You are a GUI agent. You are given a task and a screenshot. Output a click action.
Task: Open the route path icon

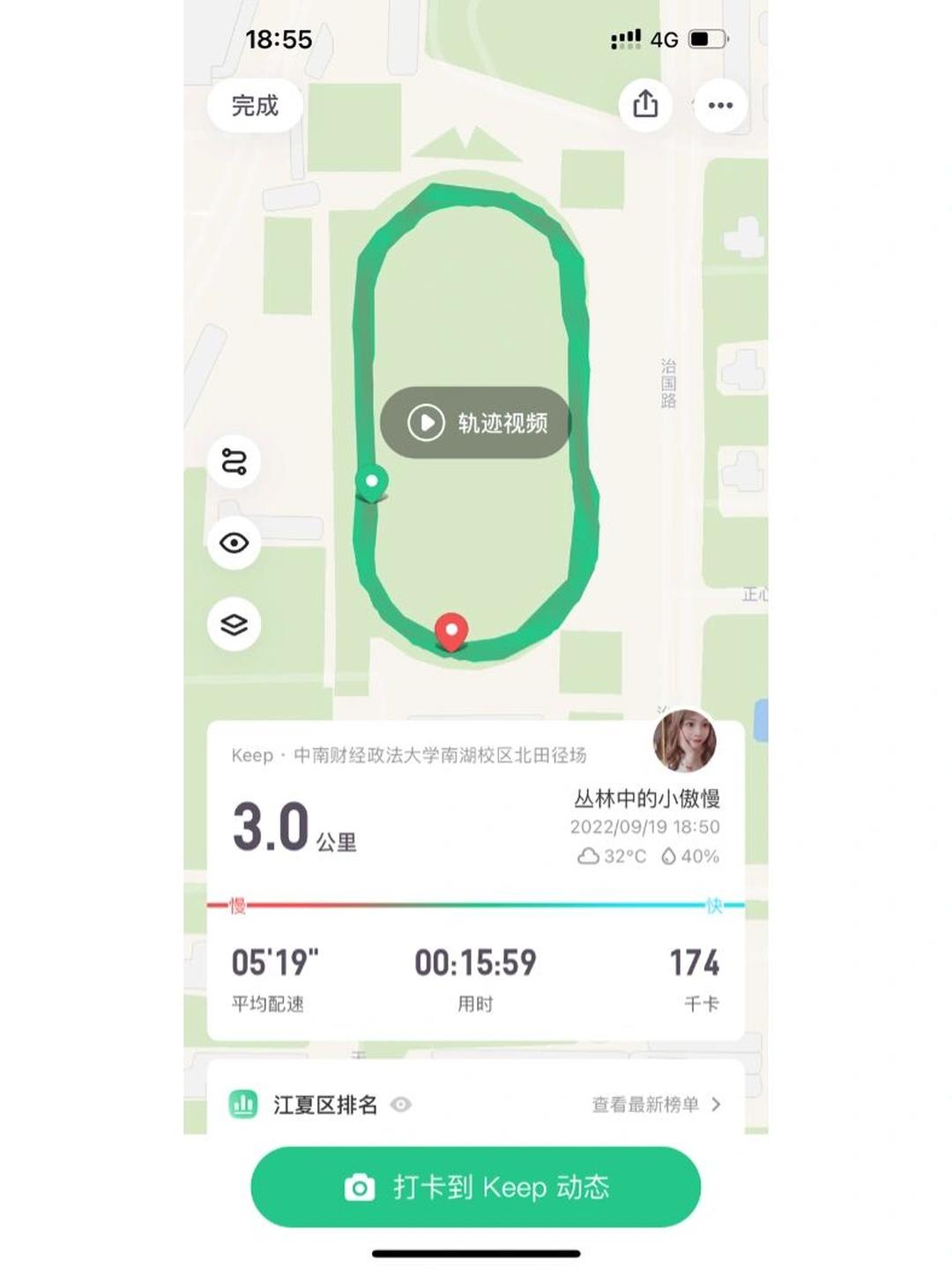234,461
